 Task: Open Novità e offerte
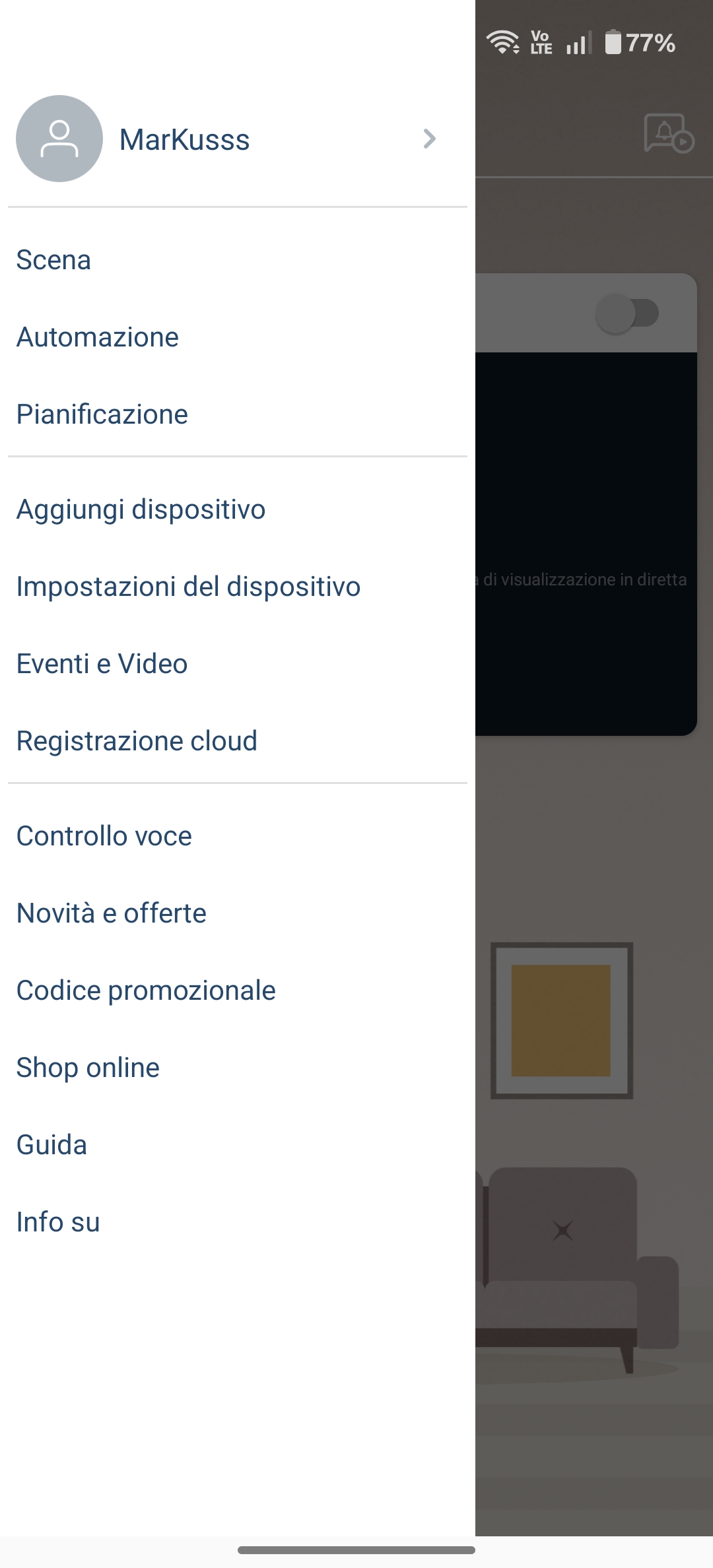coord(112,913)
